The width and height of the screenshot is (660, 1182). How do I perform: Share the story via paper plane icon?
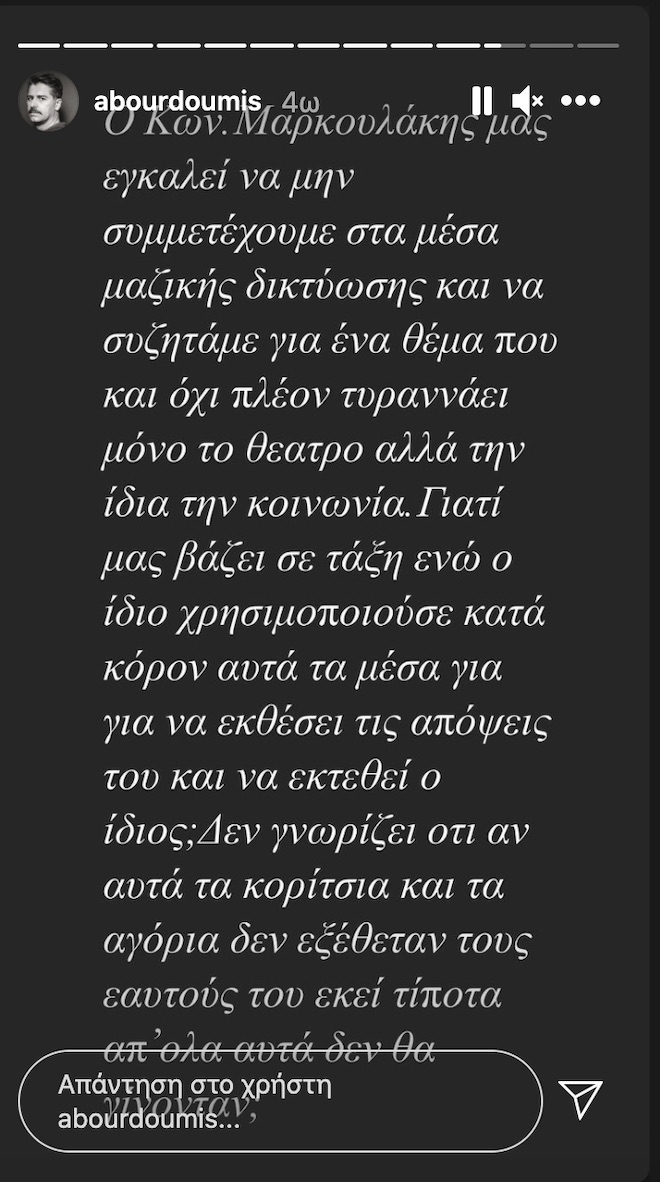(580, 1099)
